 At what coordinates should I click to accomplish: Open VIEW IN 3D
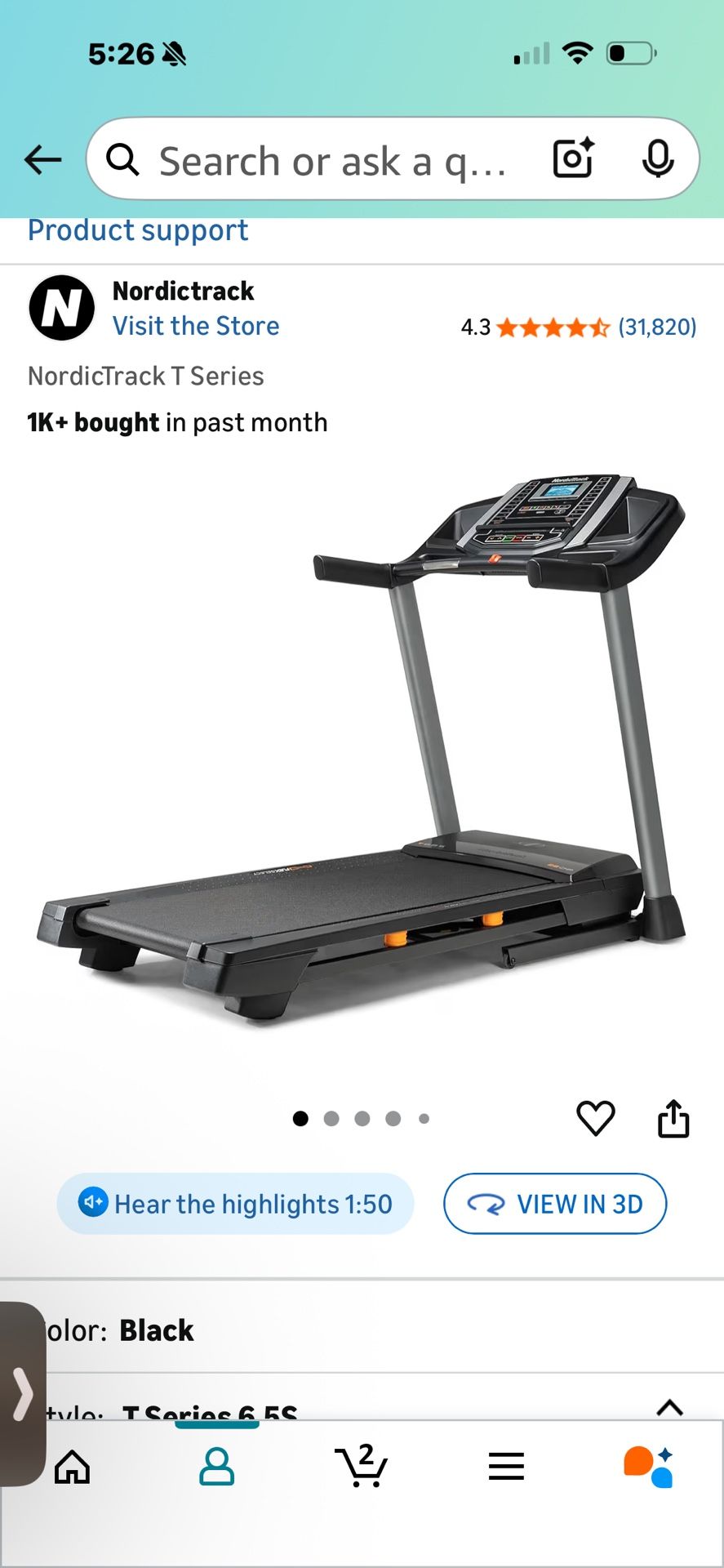click(x=555, y=1203)
